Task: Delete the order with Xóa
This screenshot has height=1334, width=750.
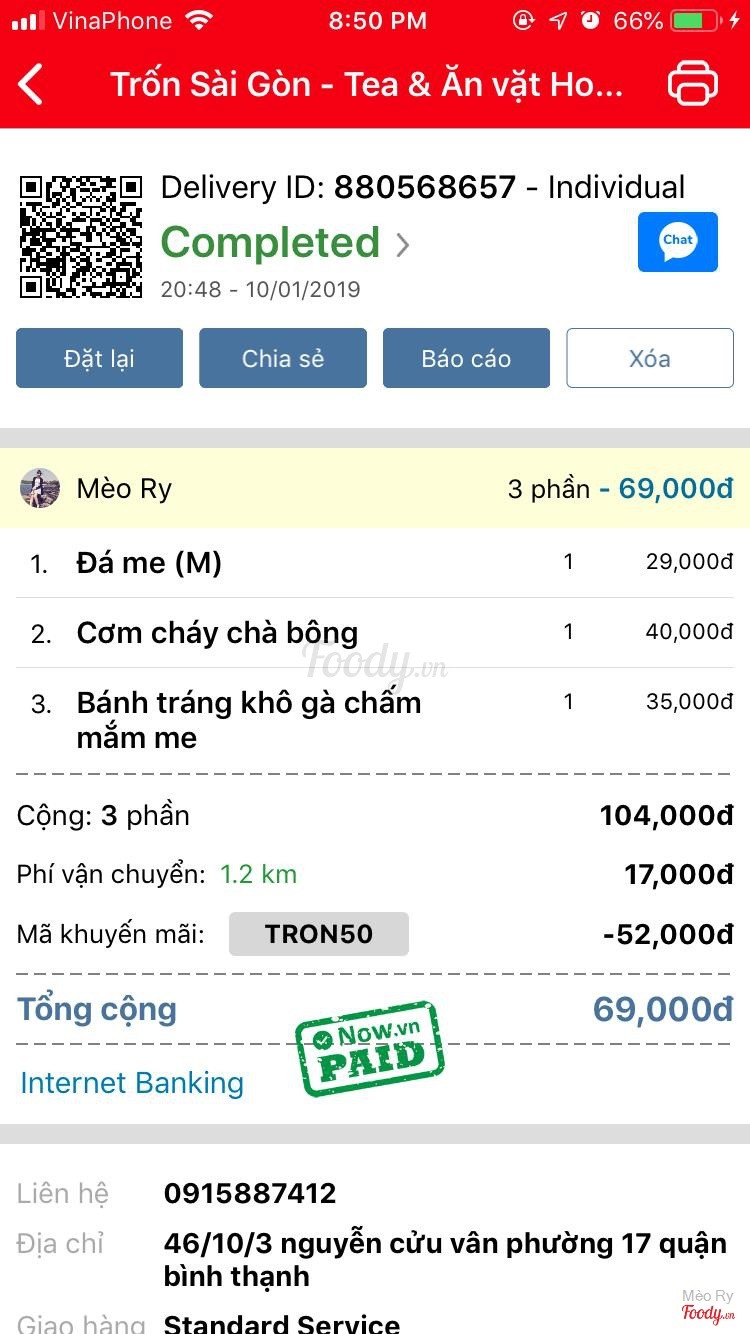Action: 650,358
